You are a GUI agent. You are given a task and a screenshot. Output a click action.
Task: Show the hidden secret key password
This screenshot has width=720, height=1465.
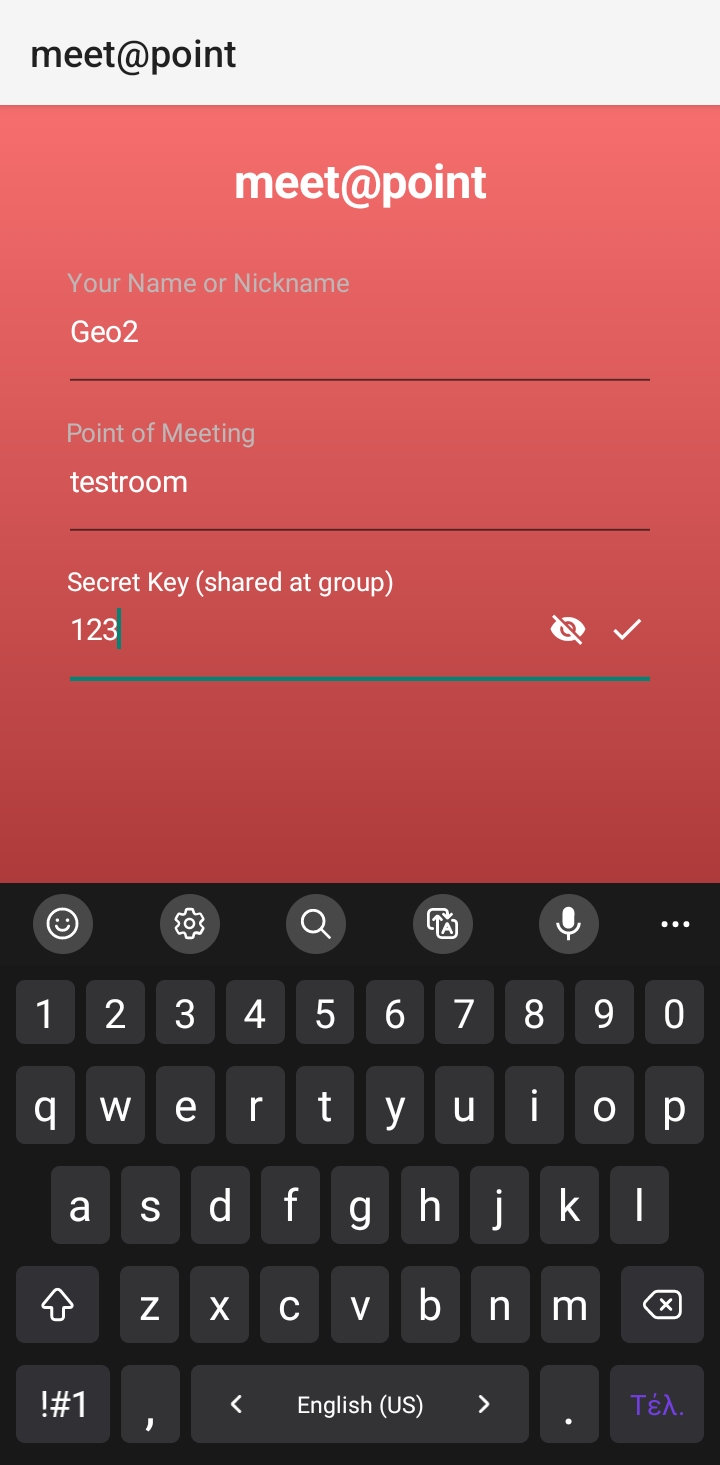tap(567, 629)
